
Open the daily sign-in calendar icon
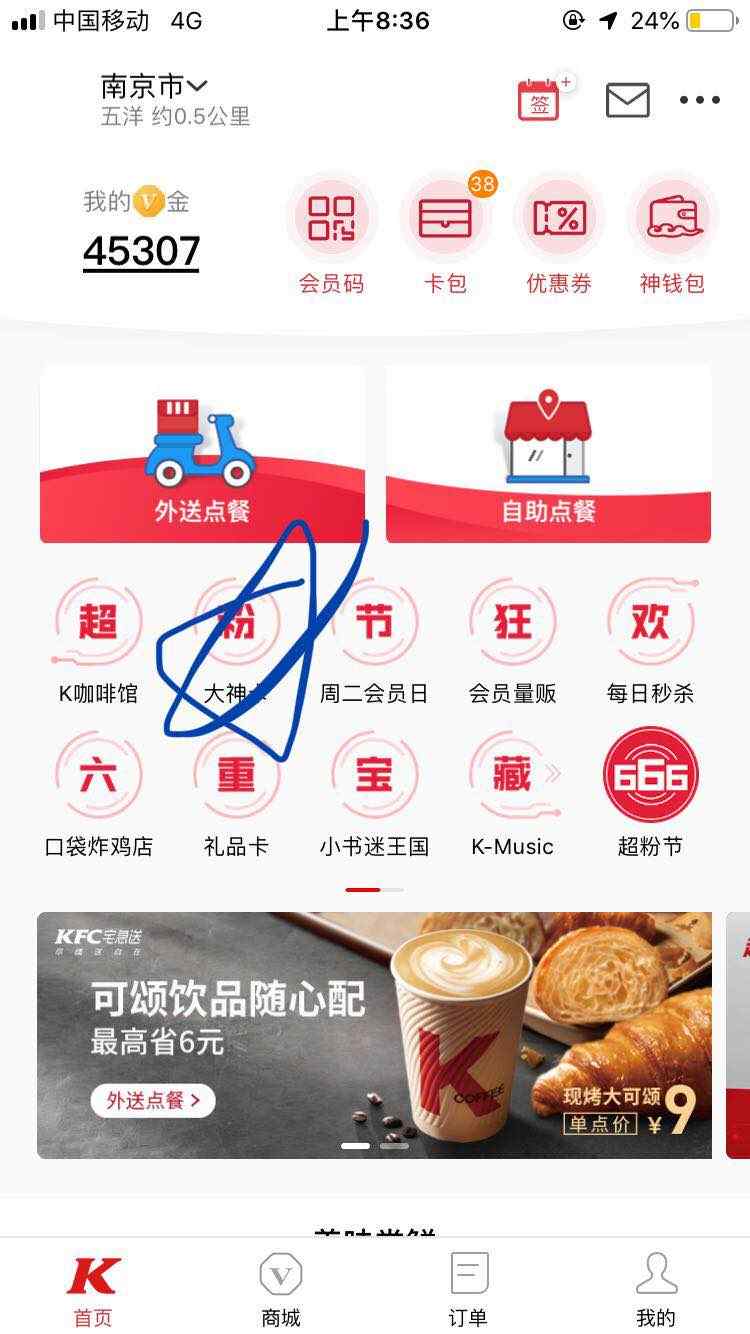tap(540, 100)
